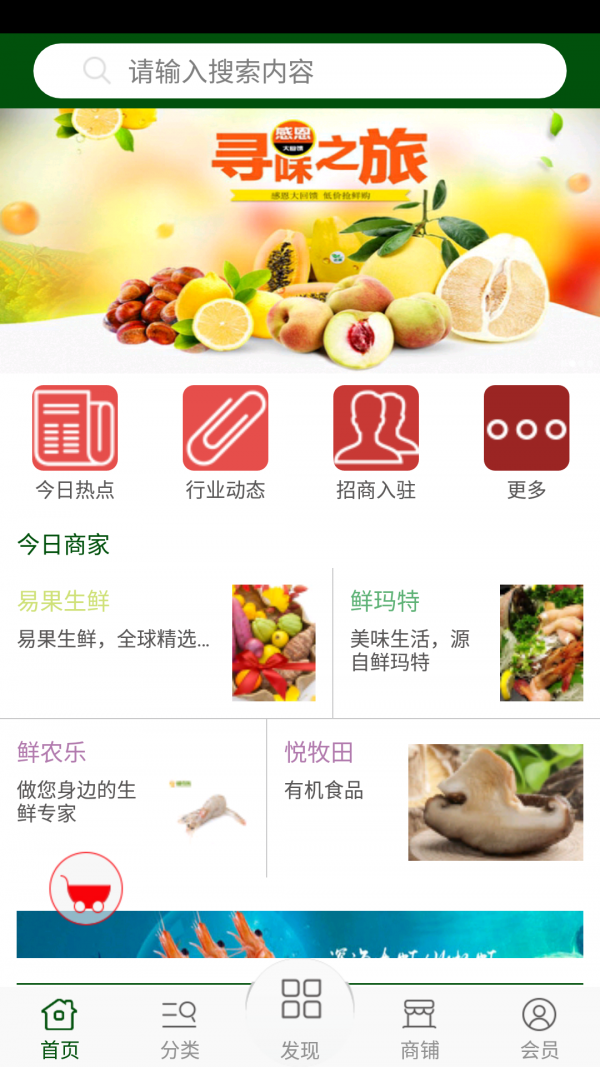Open 招商入驻 merchant sign-up

375,441
